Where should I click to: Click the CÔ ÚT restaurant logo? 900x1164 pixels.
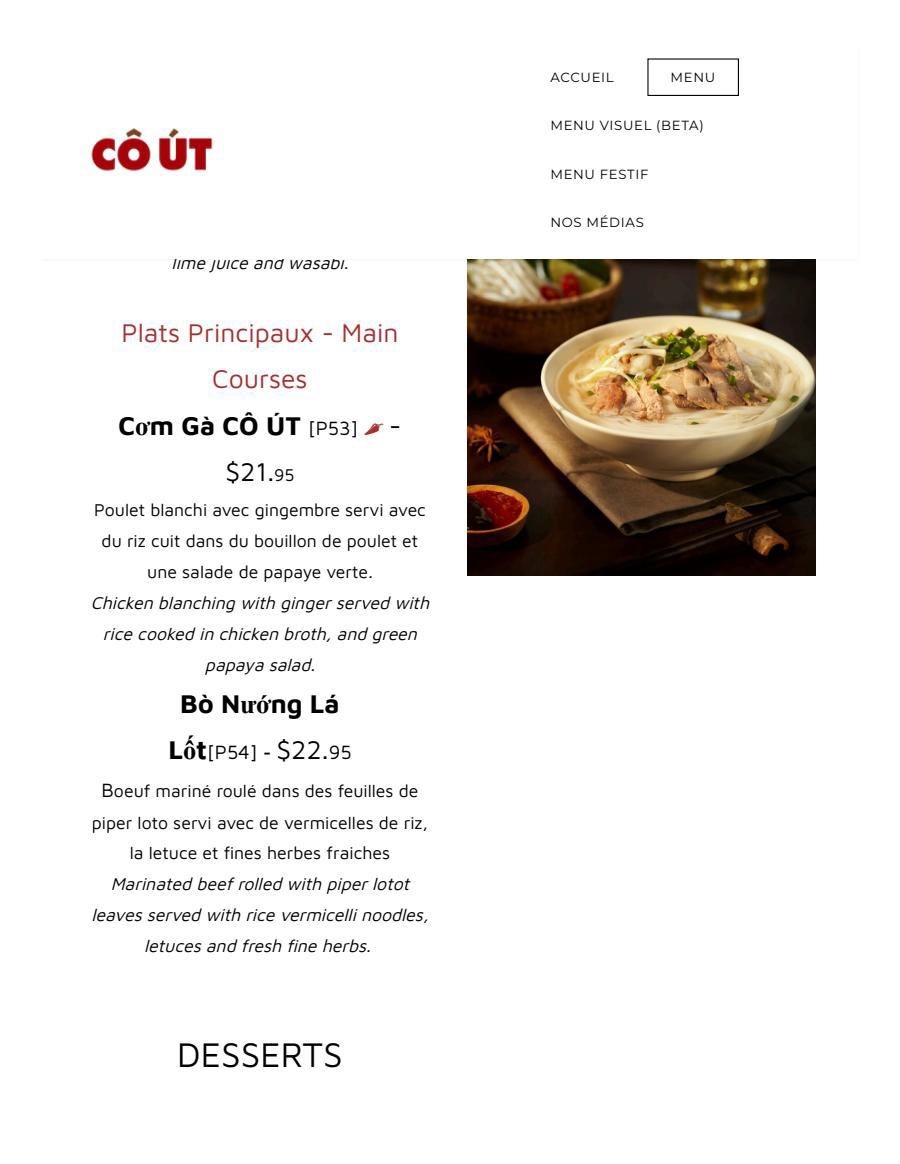pyautogui.click(x=151, y=152)
